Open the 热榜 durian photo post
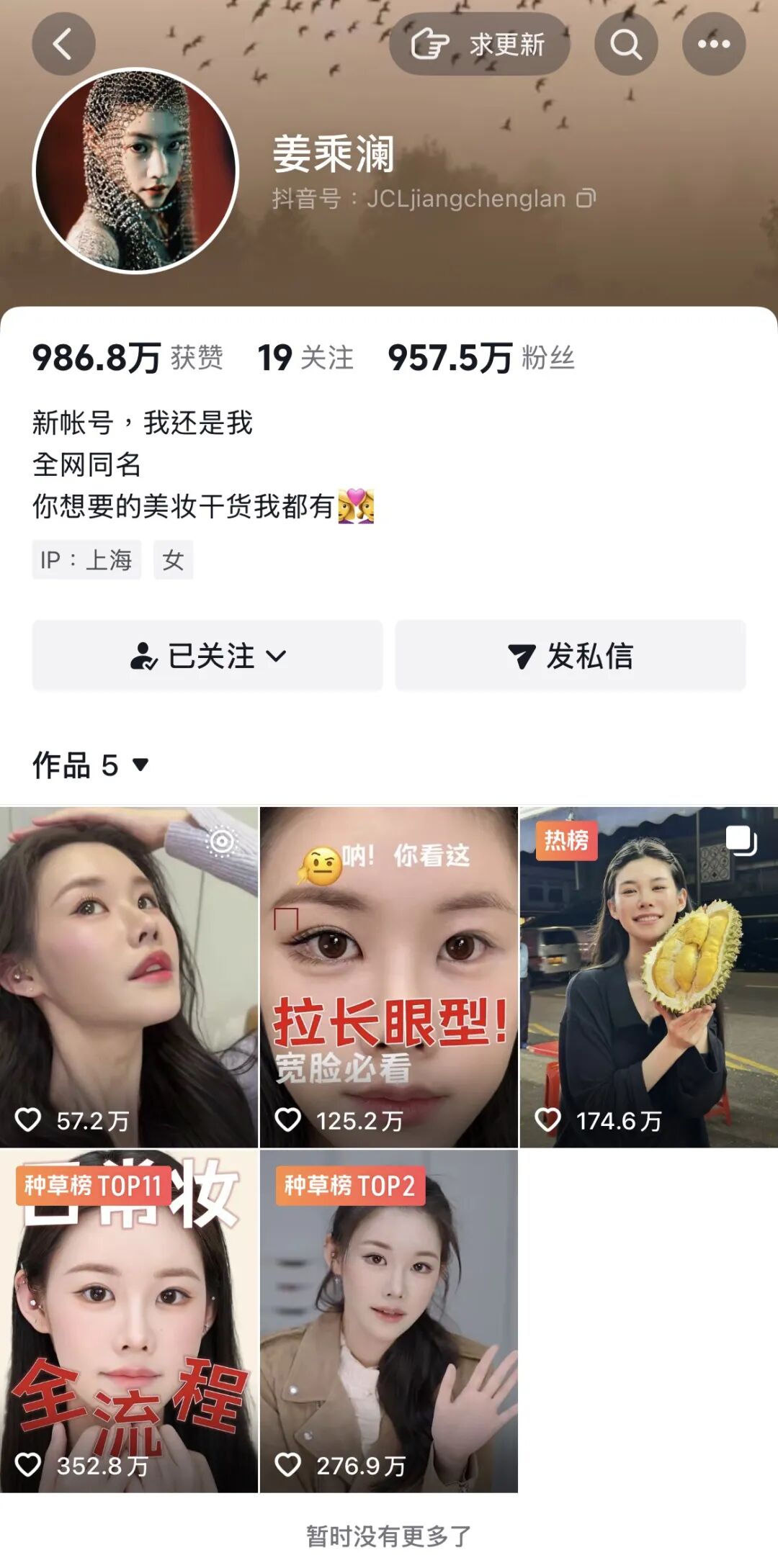Screen dimensions: 778x1568 [x=649, y=977]
